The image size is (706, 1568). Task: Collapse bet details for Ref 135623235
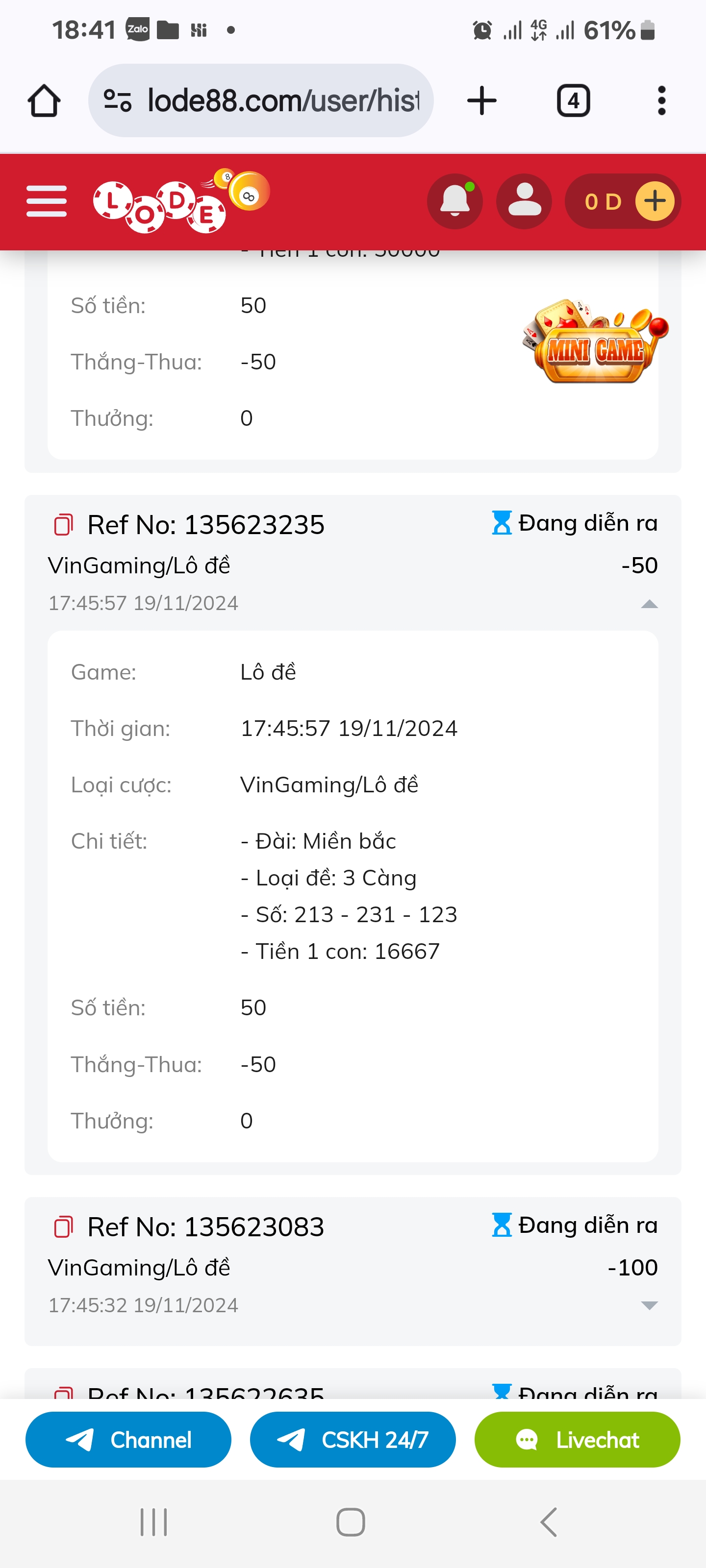649,604
